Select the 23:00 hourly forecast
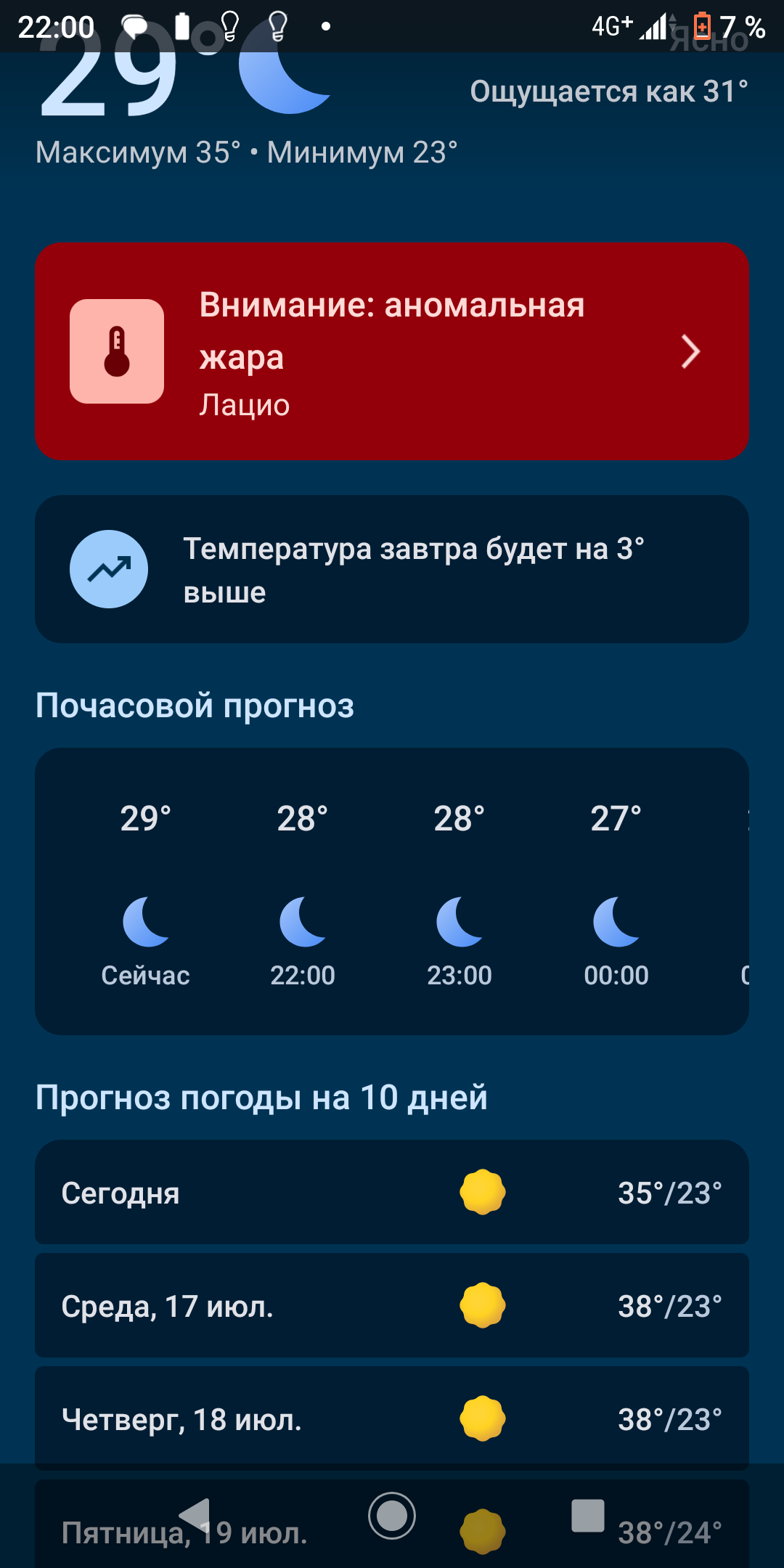Image resolution: width=784 pixels, height=1568 pixels. click(460, 894)
